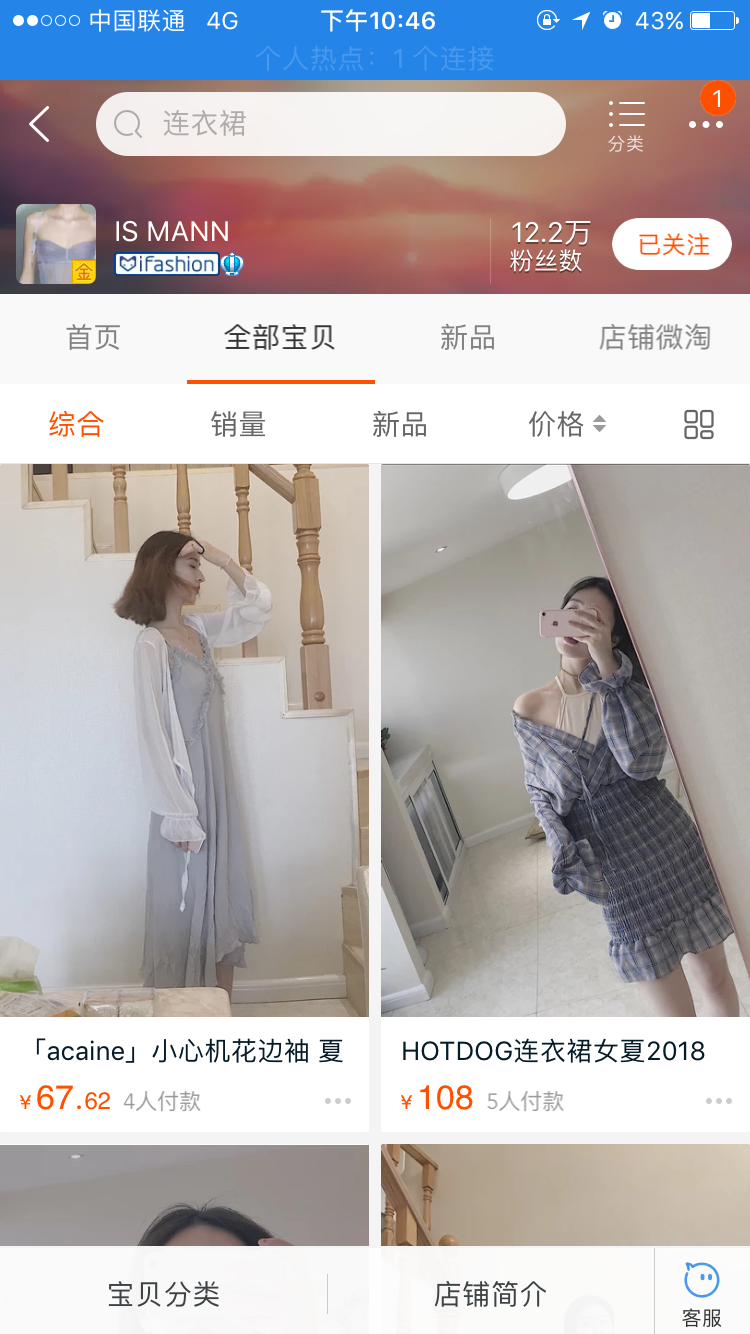
Task: Open 宝贝分类 at the bottom
Action: pyautogui.click(x=164, y=1294)
